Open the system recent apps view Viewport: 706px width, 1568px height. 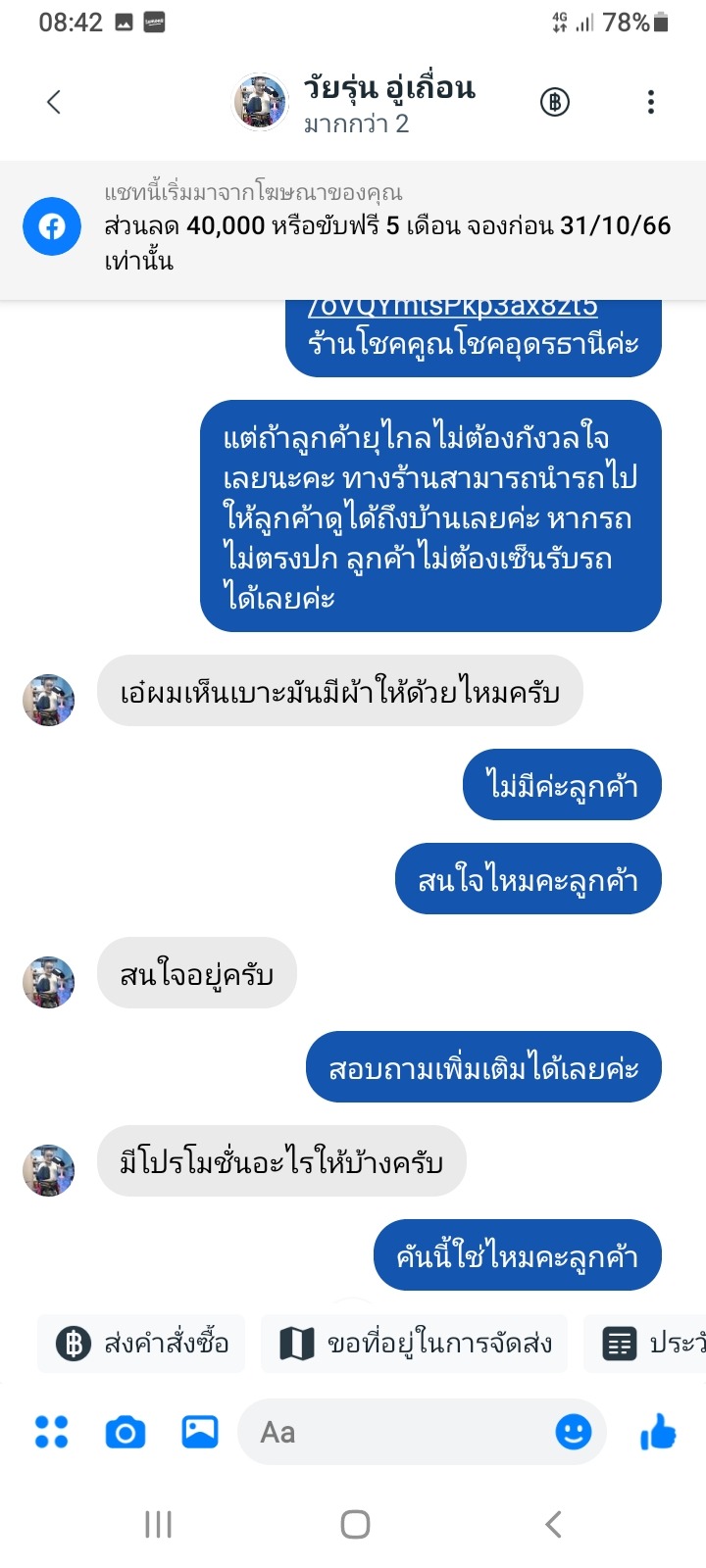[x=158, y=1524]
